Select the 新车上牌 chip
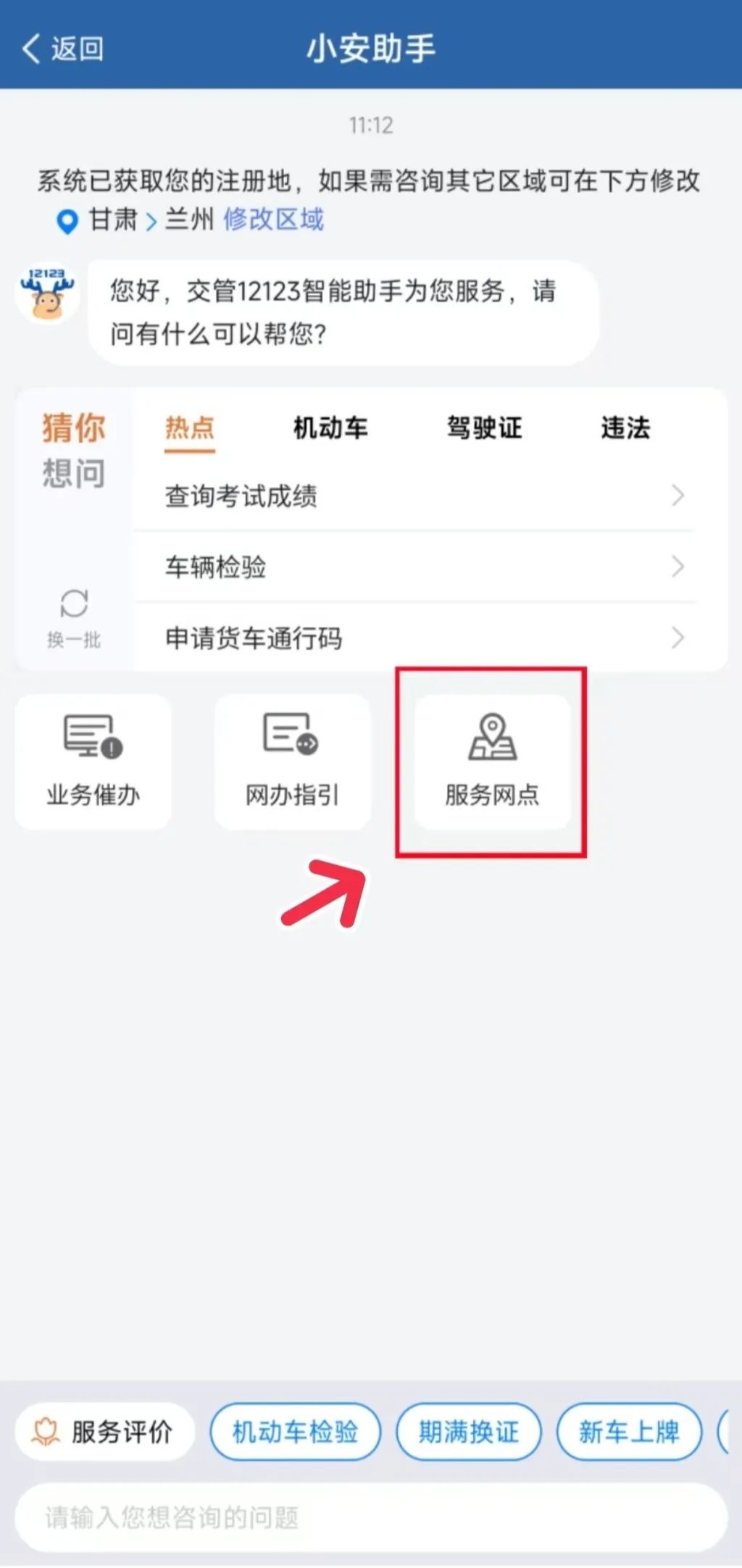This screenshot has height=1568, width=742. [x=629, y=1432]
